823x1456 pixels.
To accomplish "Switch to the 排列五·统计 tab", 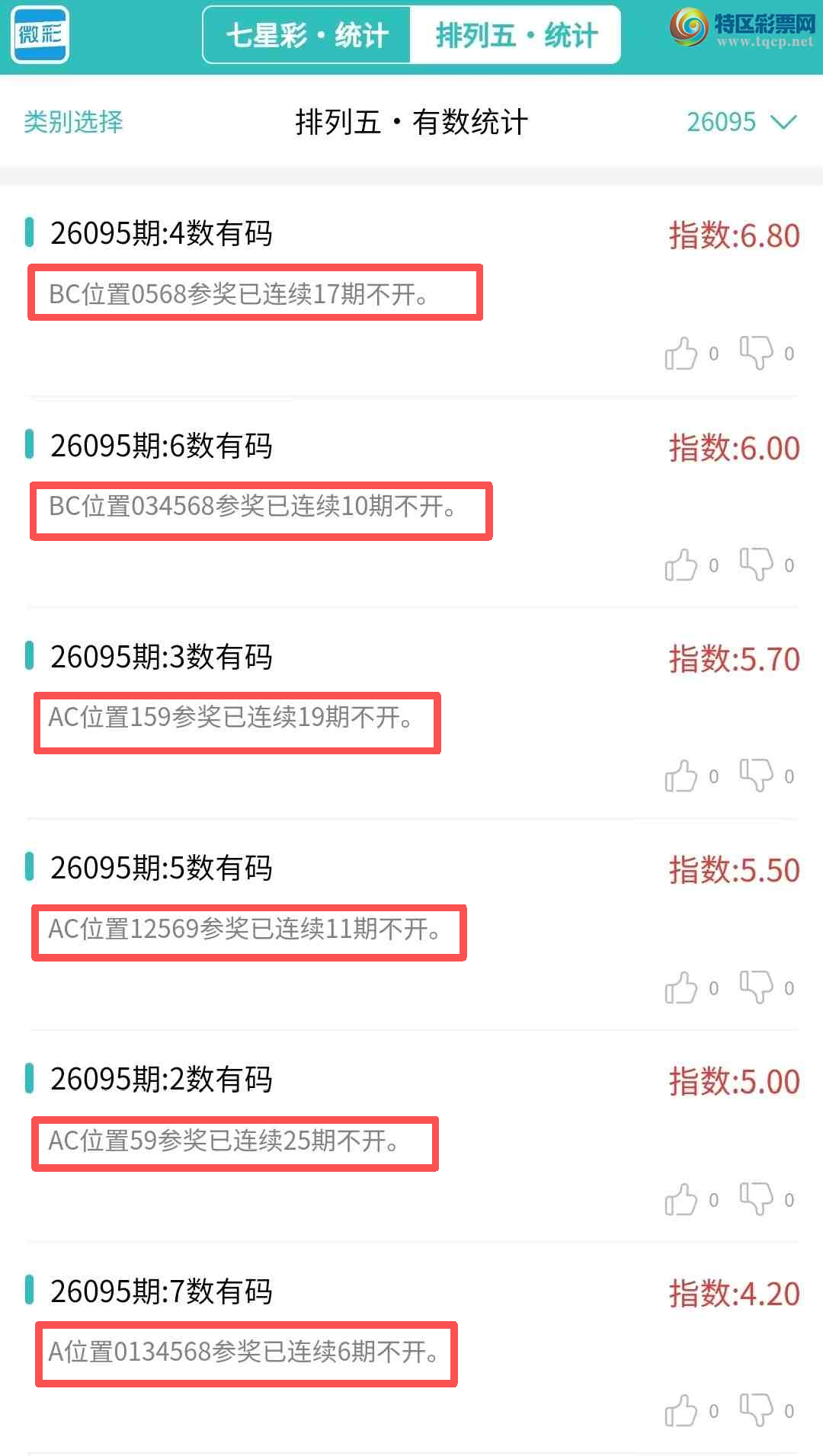I will [x=515, y=34].
